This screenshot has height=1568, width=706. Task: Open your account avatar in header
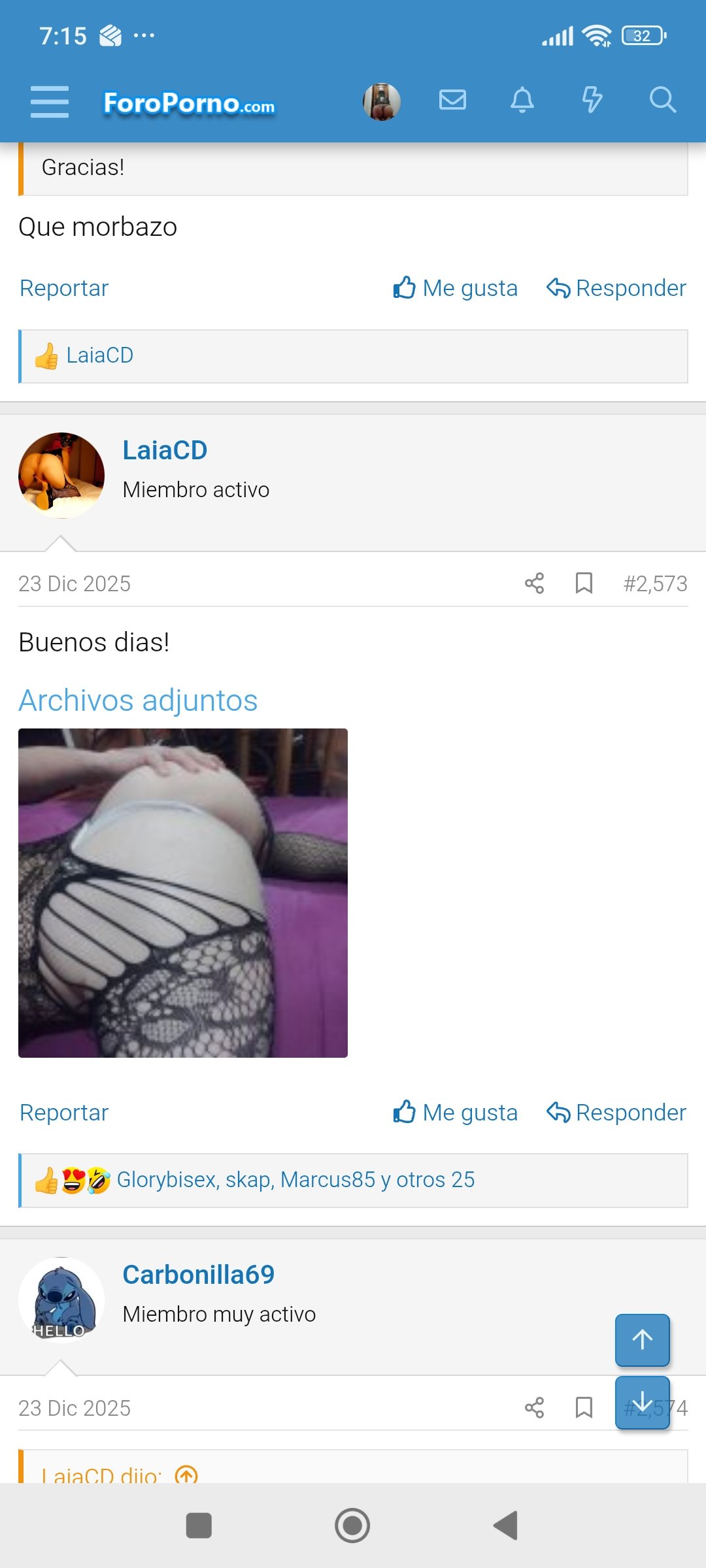pos(382,102)
